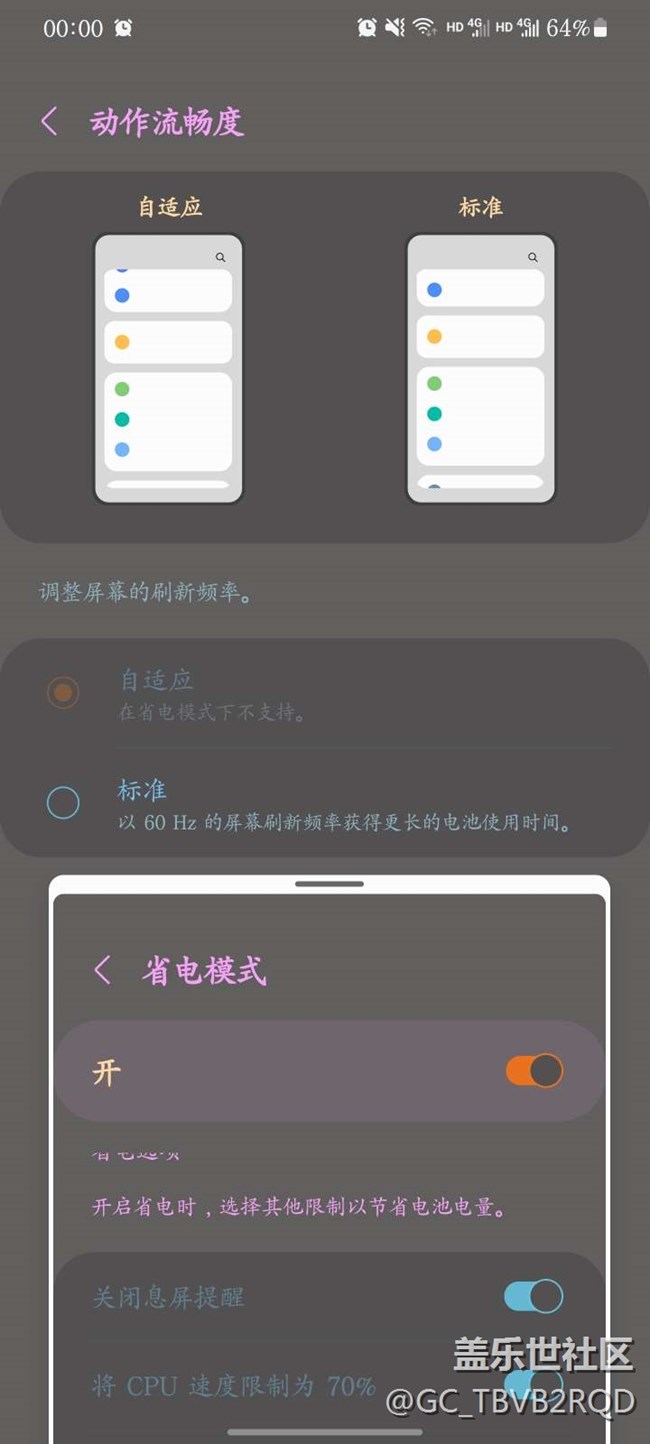Toggle the 关闭息屏提醒 switch
The height and width of the screenshot is (1444, 650).
[533, 1297]
